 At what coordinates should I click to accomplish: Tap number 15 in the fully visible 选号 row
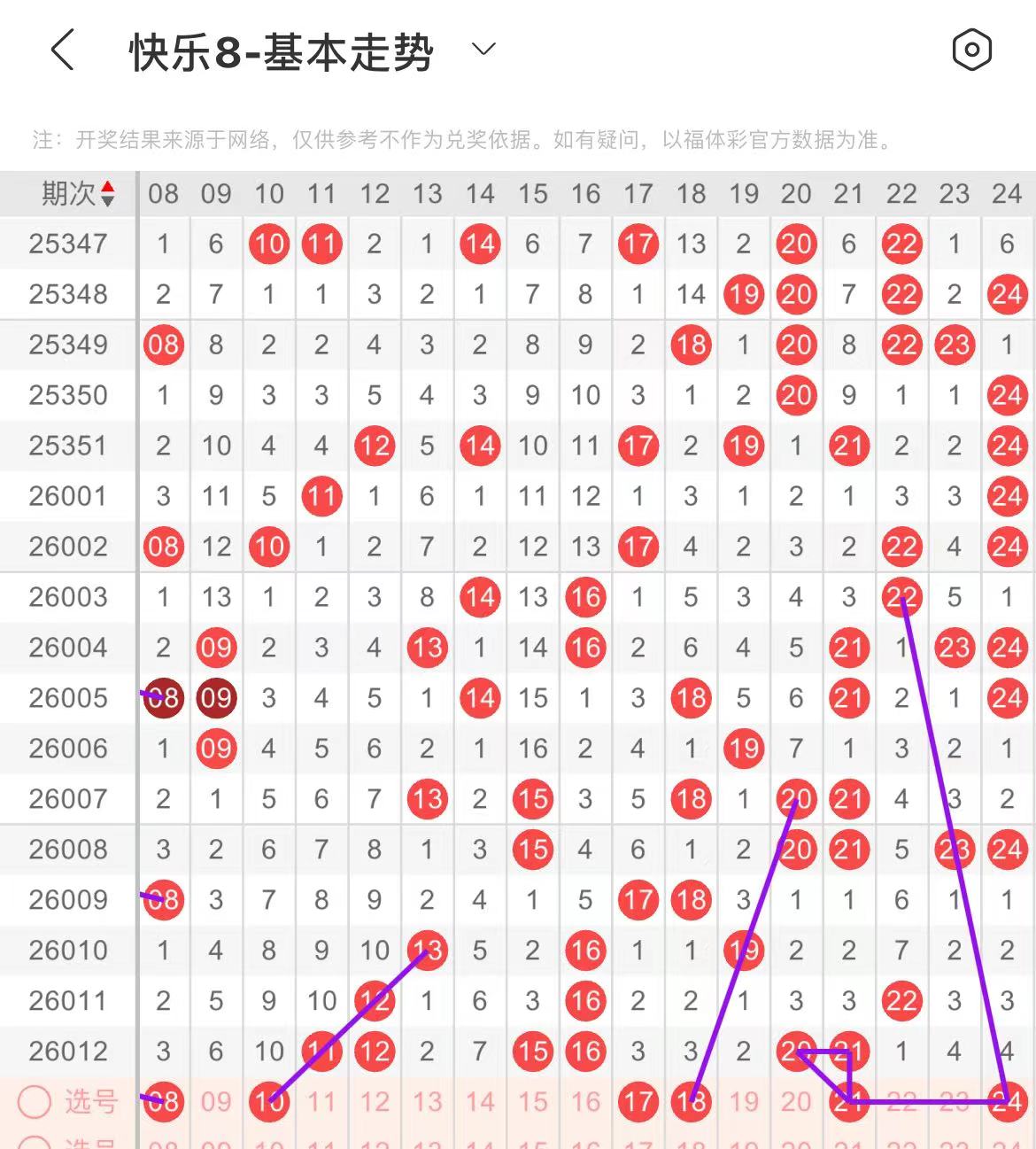coord(533,1101)
